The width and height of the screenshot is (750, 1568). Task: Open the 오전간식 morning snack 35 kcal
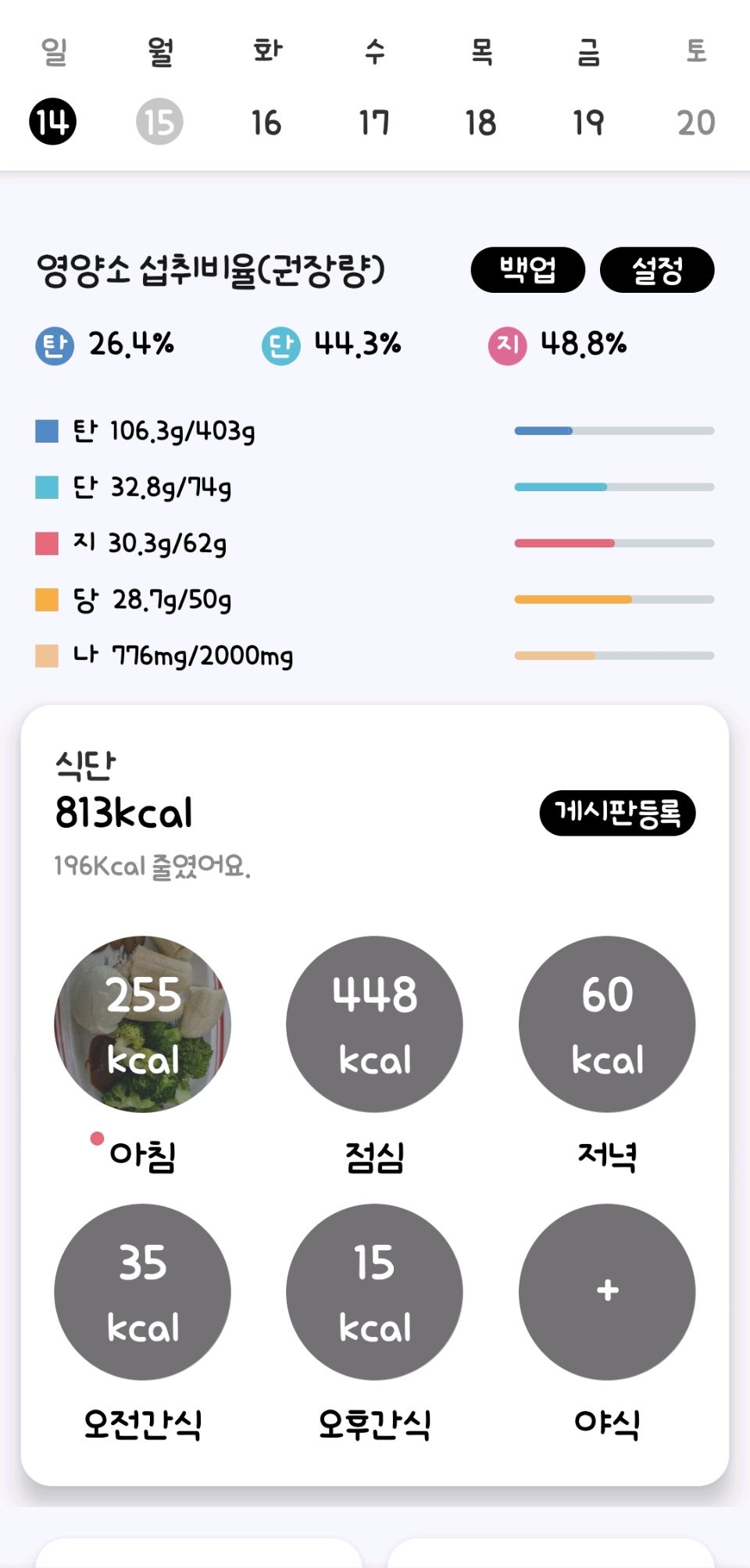[x=142, y=1292]
